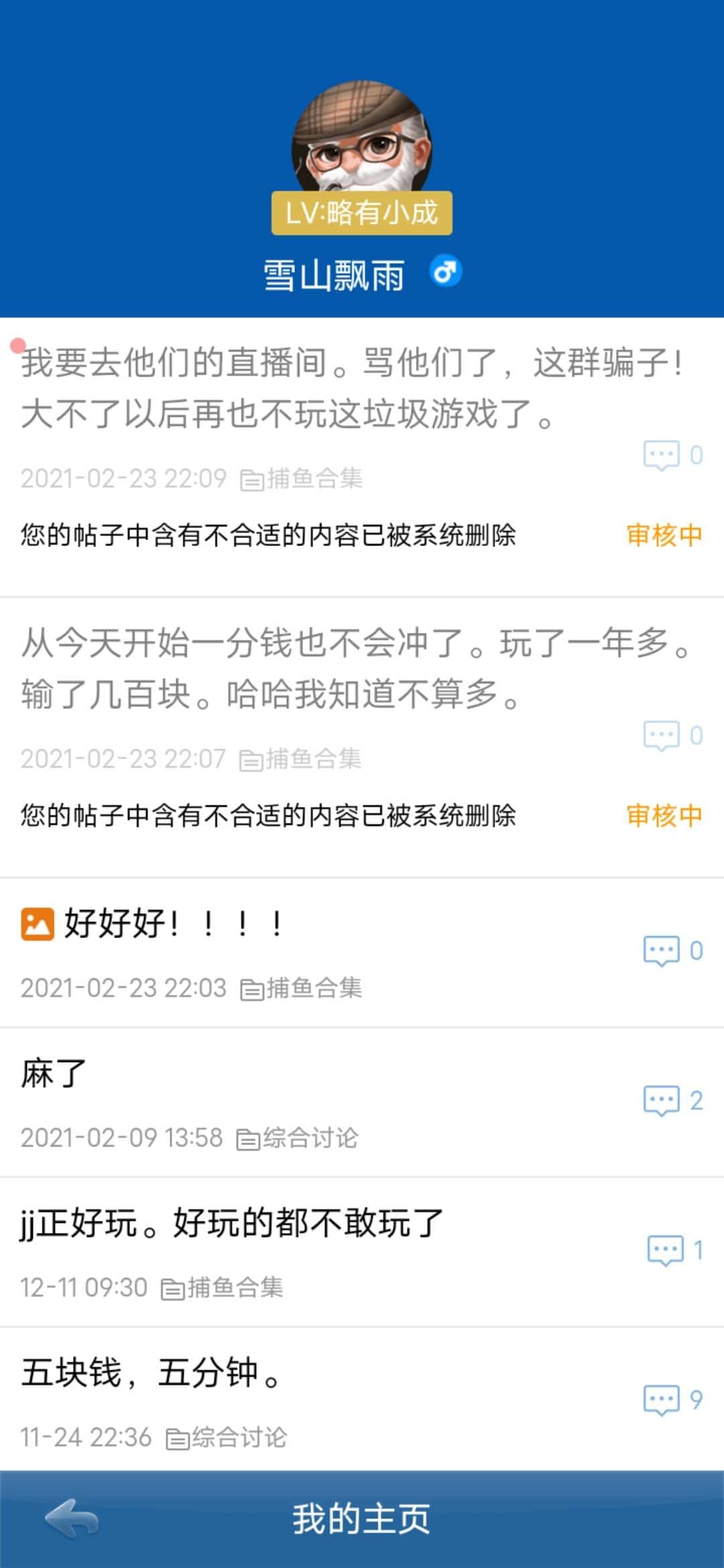Tap the red unread dot on the top post

pos(17,346)
